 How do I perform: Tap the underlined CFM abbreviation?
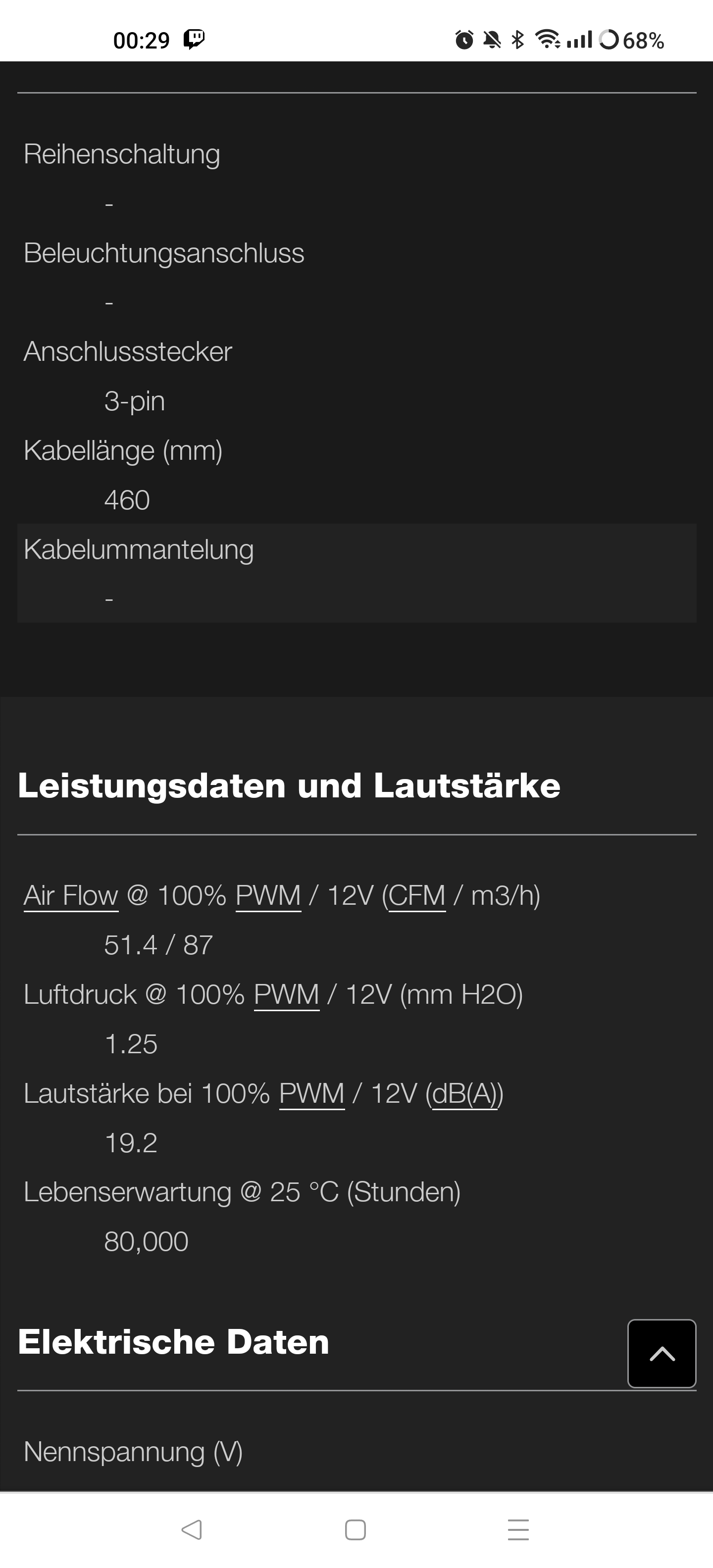417,895
